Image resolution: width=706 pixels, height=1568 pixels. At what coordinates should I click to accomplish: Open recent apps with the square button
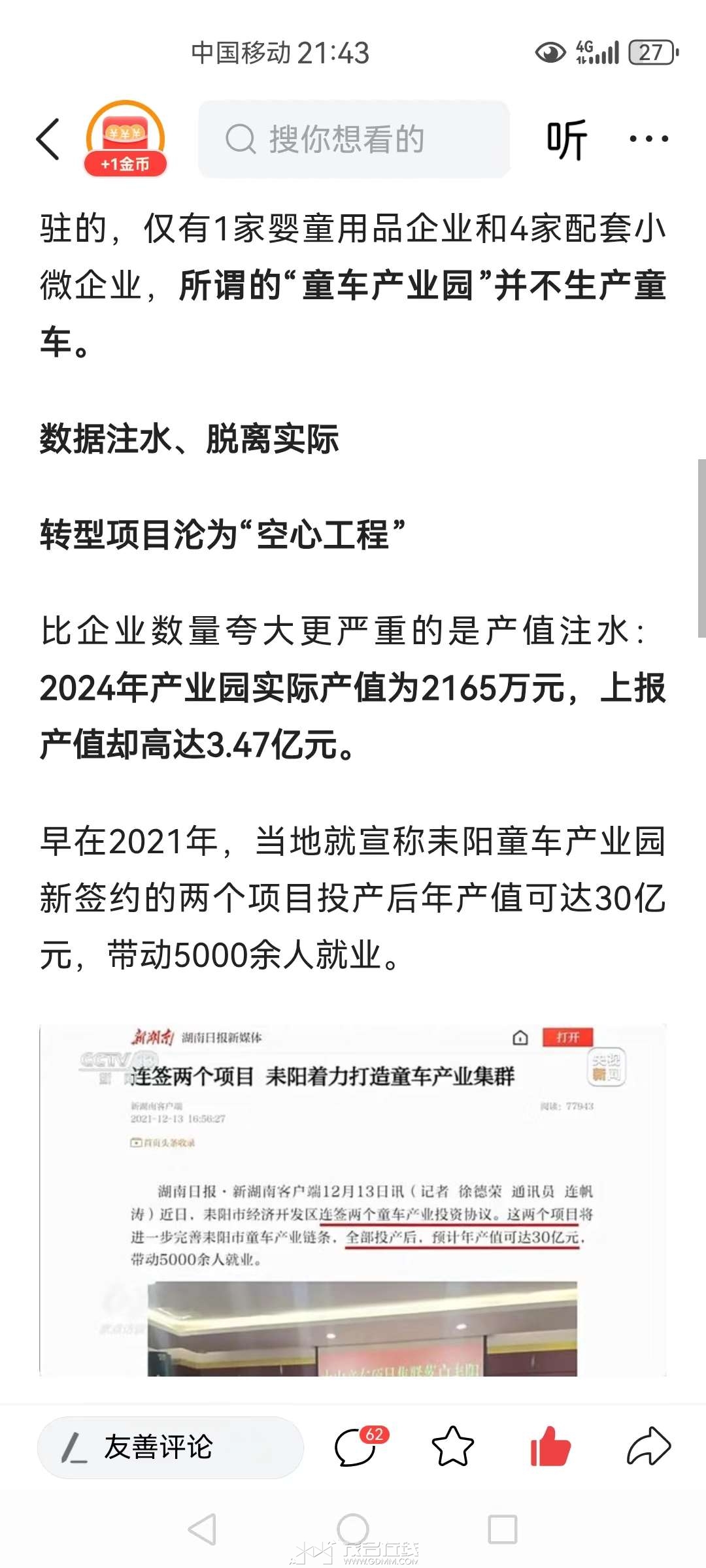pyautogui.click(x=502, y=1529)
